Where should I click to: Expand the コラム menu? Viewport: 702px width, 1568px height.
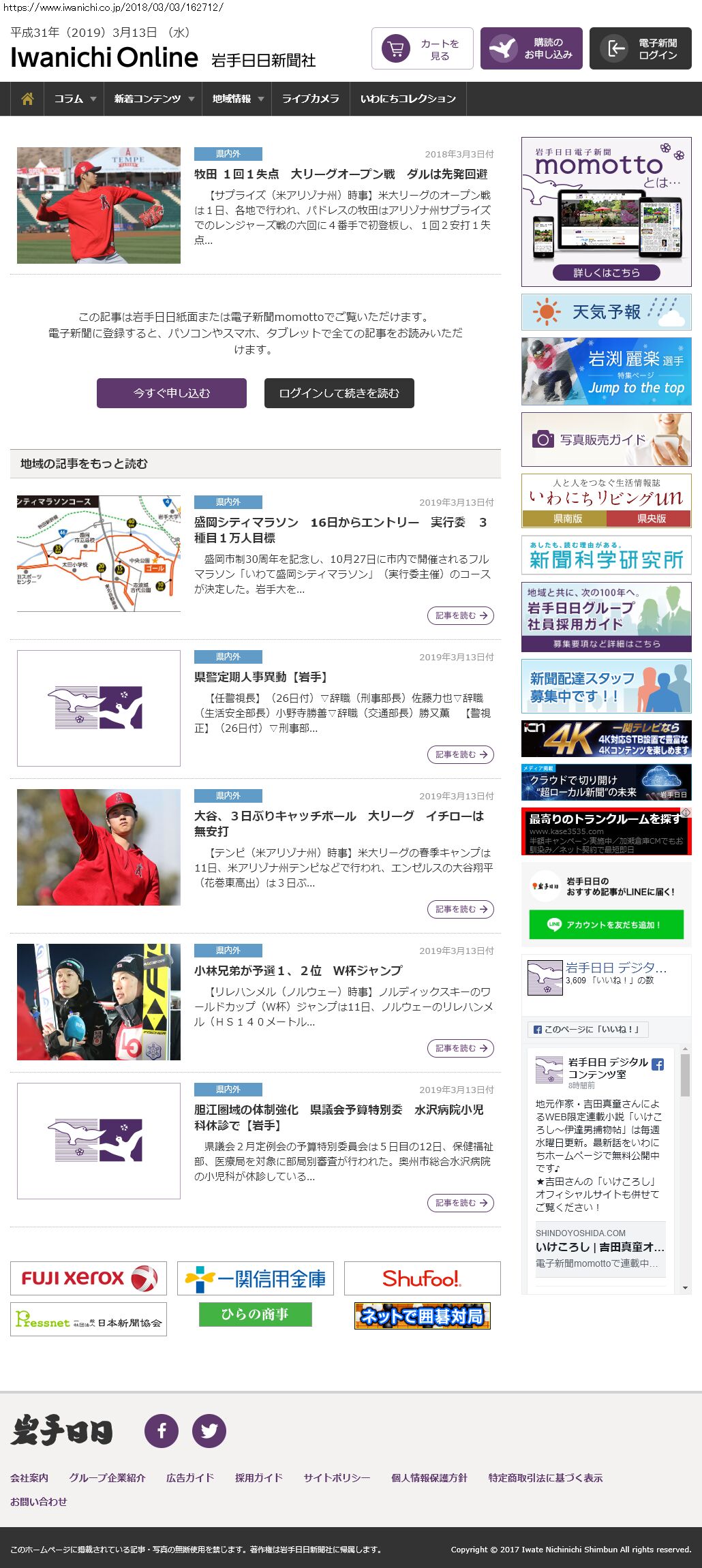click(x=74, y=99)
